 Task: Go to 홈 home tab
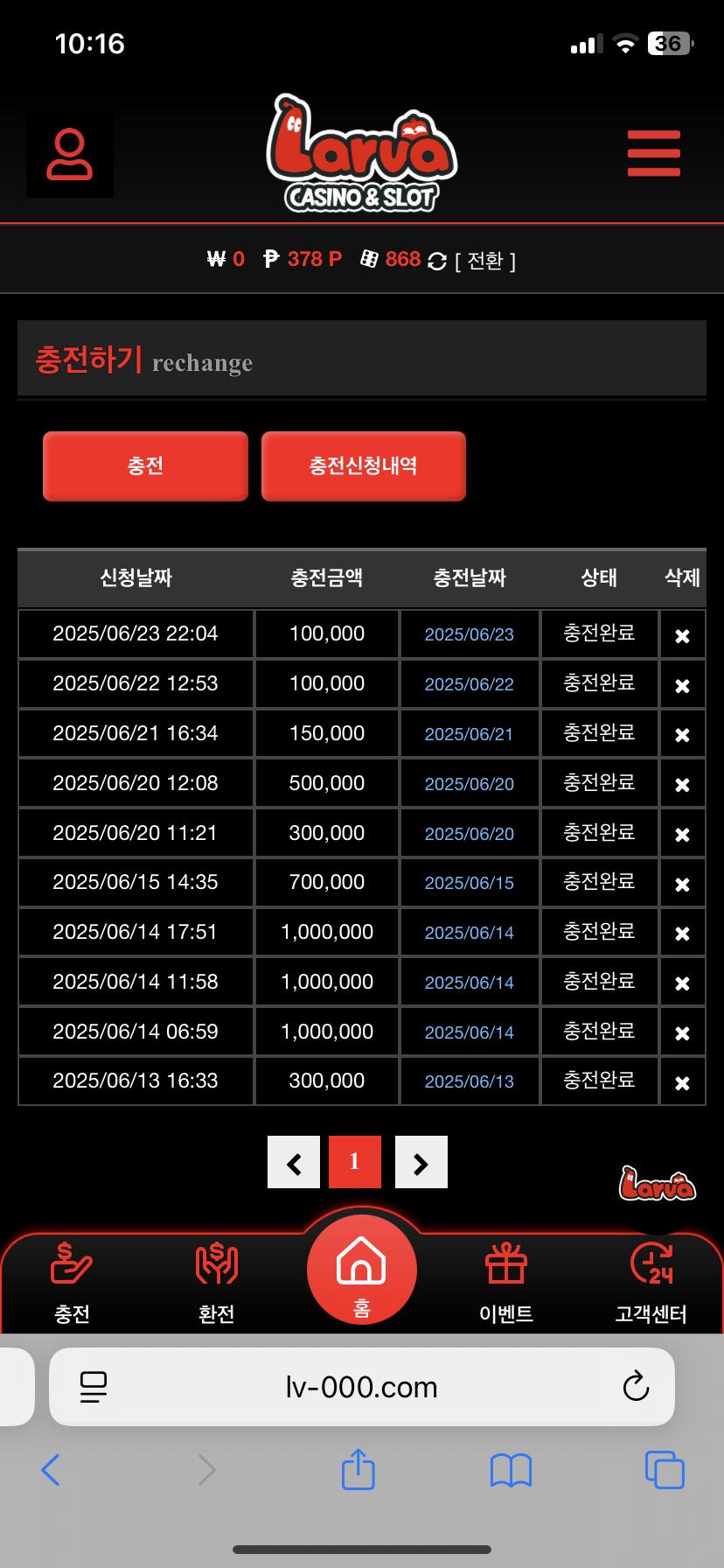click(362, 1270)
